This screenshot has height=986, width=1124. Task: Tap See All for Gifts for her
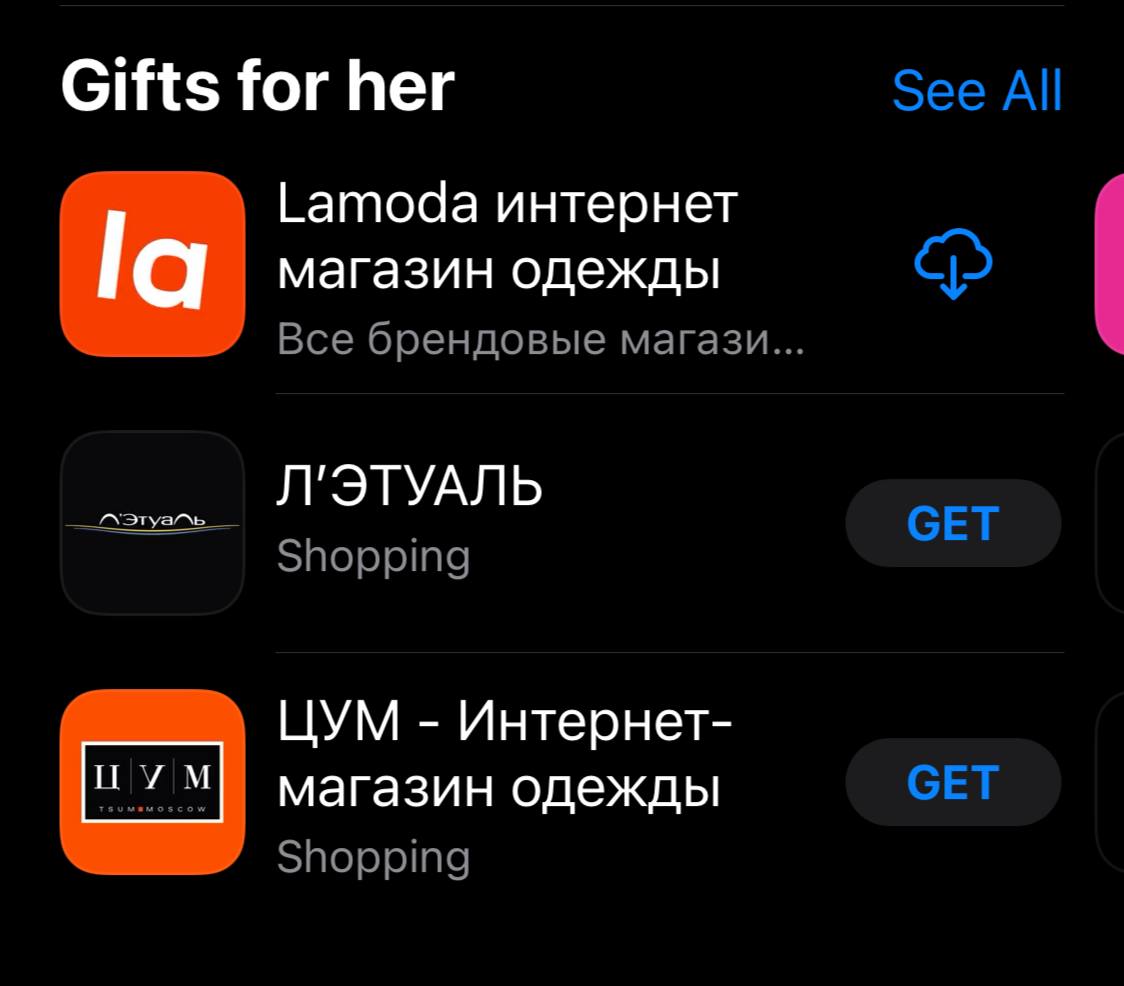(x=976, y=91)
